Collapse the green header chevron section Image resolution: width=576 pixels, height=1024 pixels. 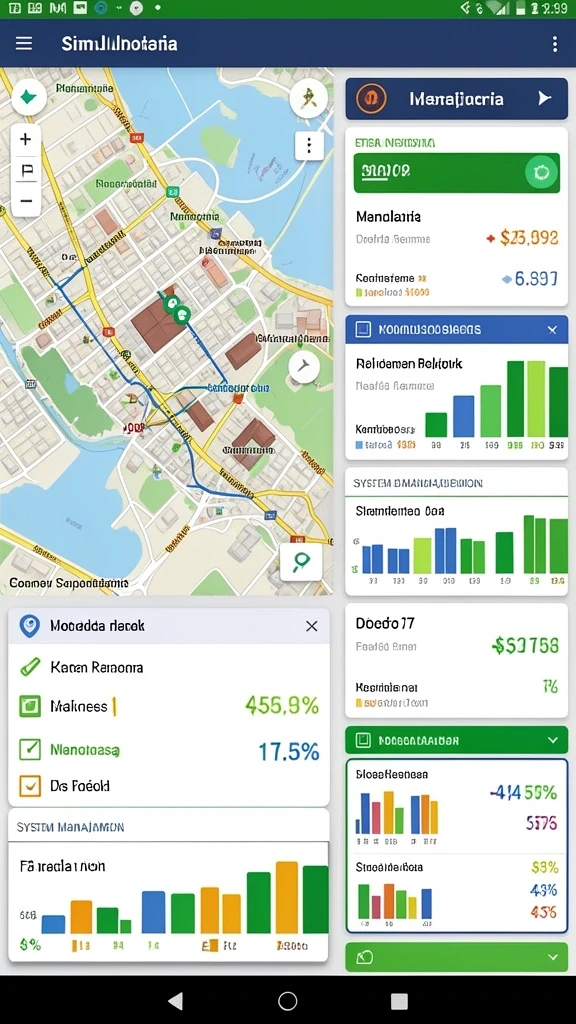552,740
